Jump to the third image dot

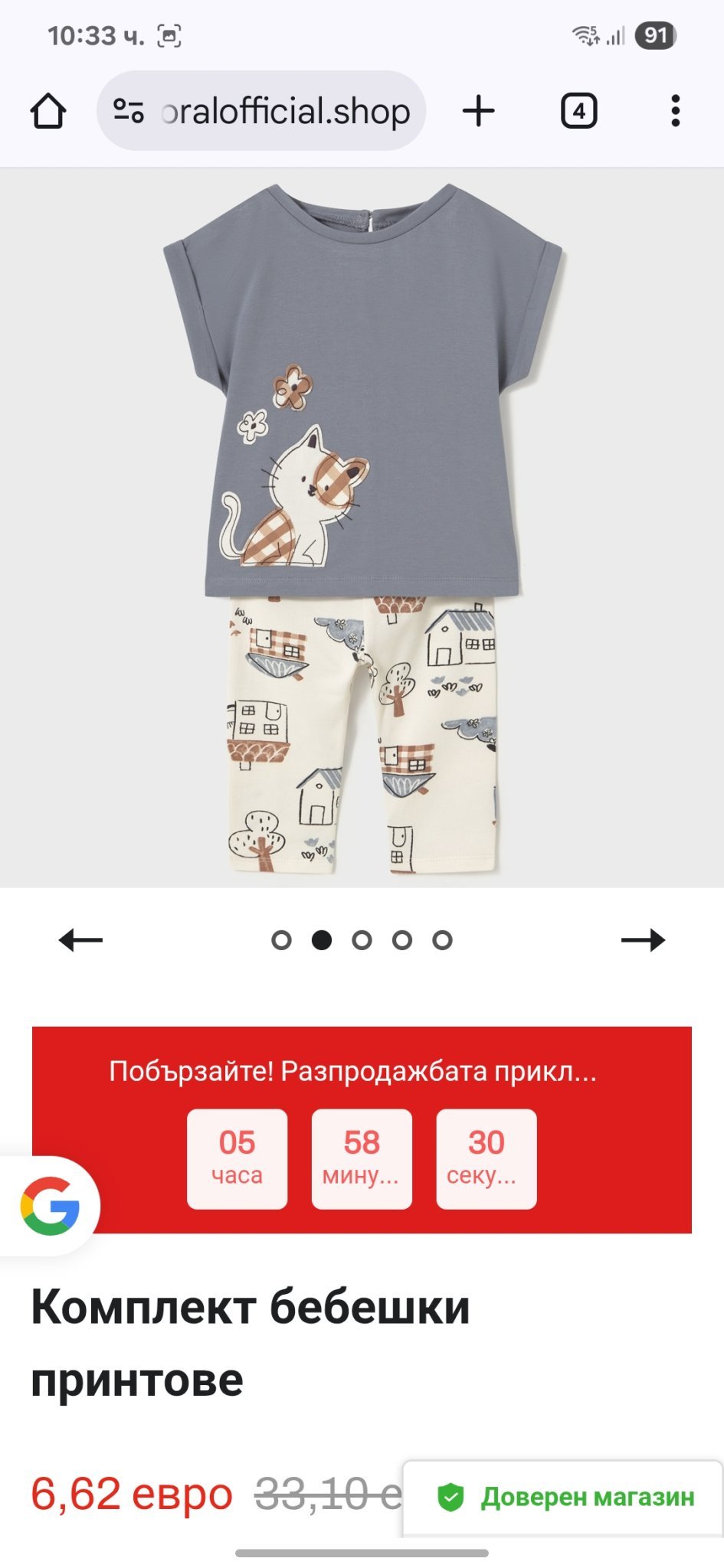coord(362,939)
